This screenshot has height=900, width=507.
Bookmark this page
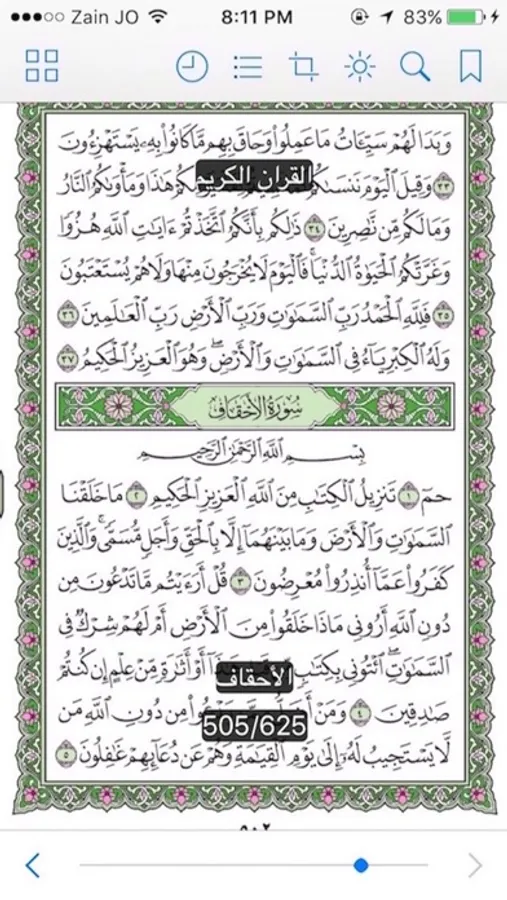click(470, 67)
